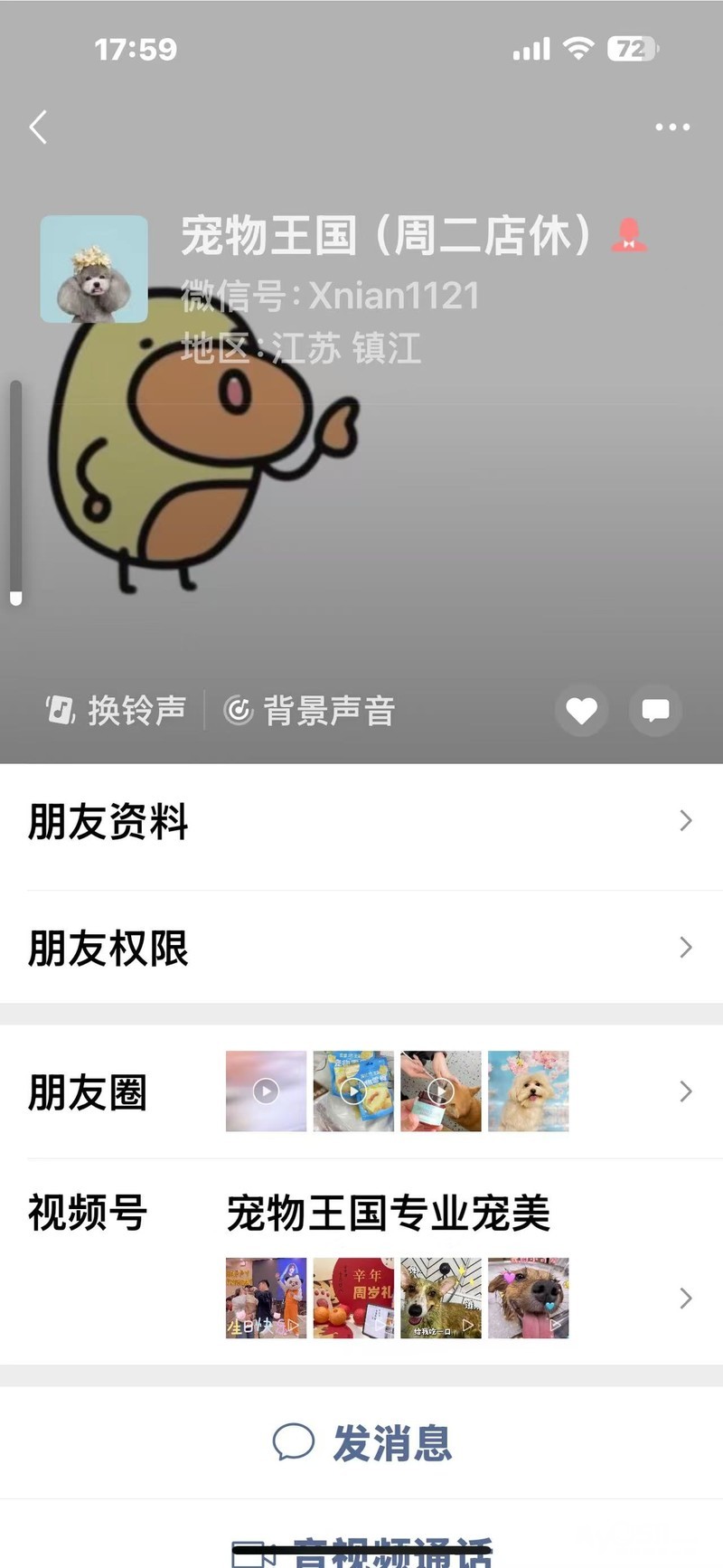View 朋友圈 Moments of this contact
This screenshot has height=1568, width=723.
point(361,1091)
